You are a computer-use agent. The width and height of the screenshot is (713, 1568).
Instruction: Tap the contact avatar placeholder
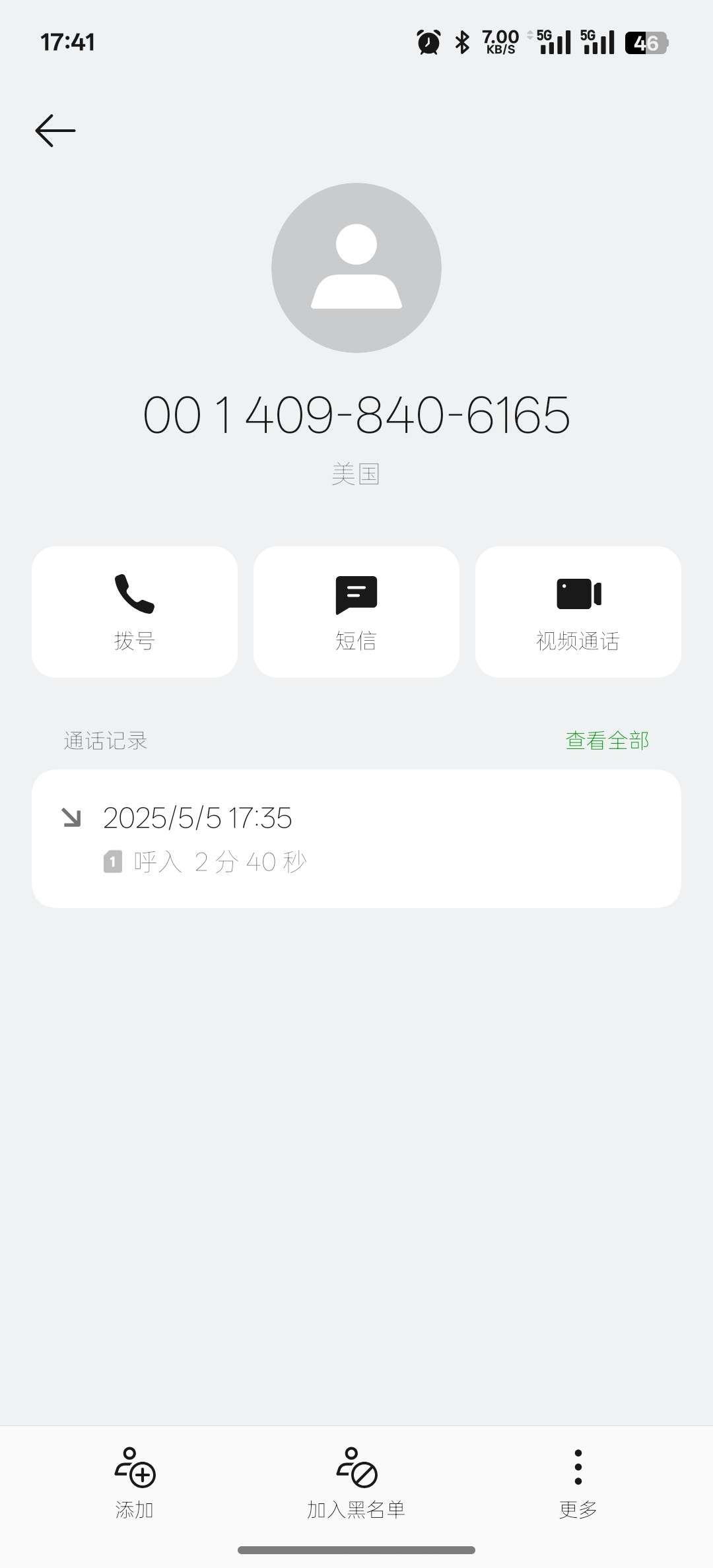click(356, 268)
